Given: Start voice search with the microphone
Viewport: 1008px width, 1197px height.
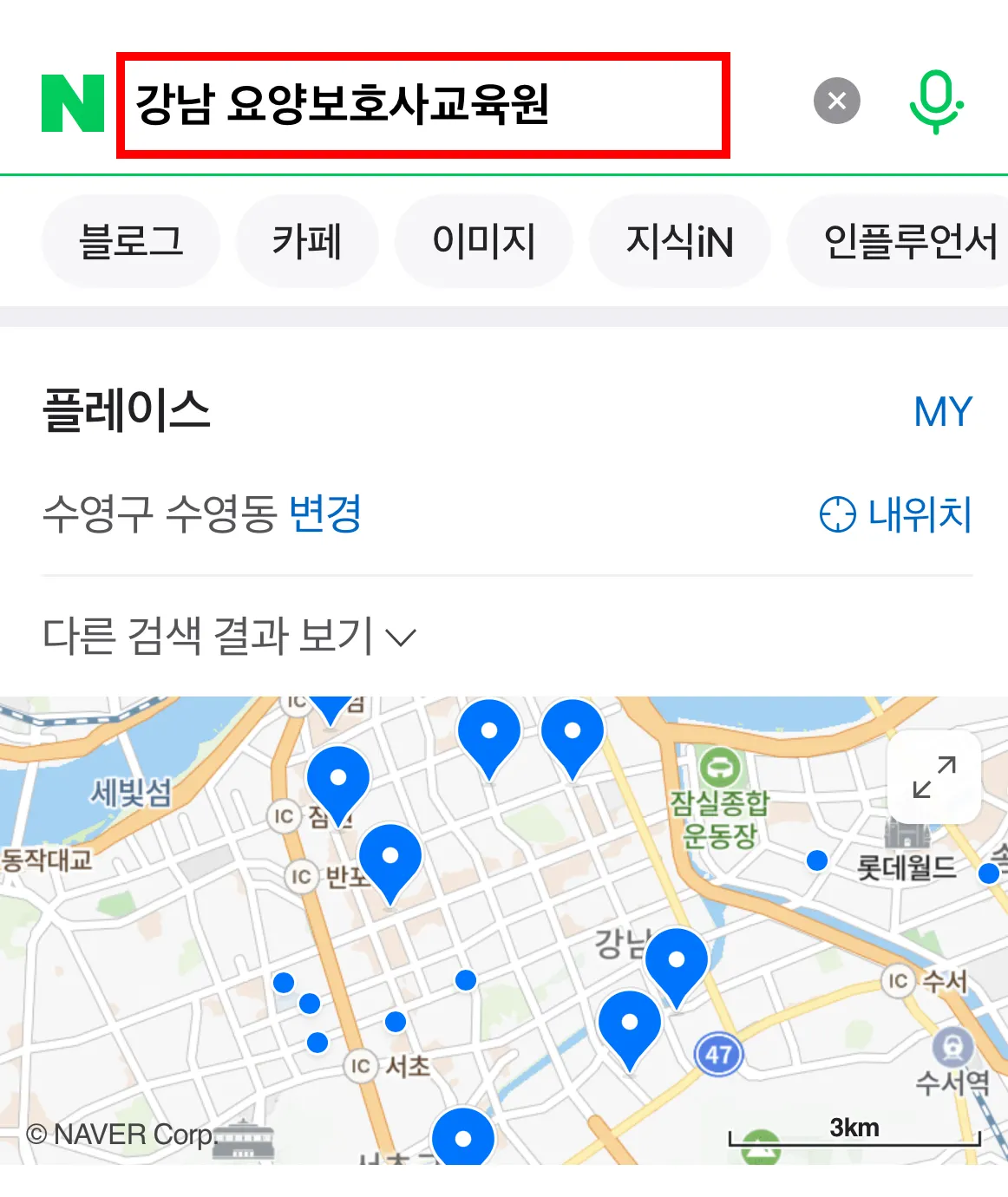Looking at the screenshot, I should coord(936,102).
